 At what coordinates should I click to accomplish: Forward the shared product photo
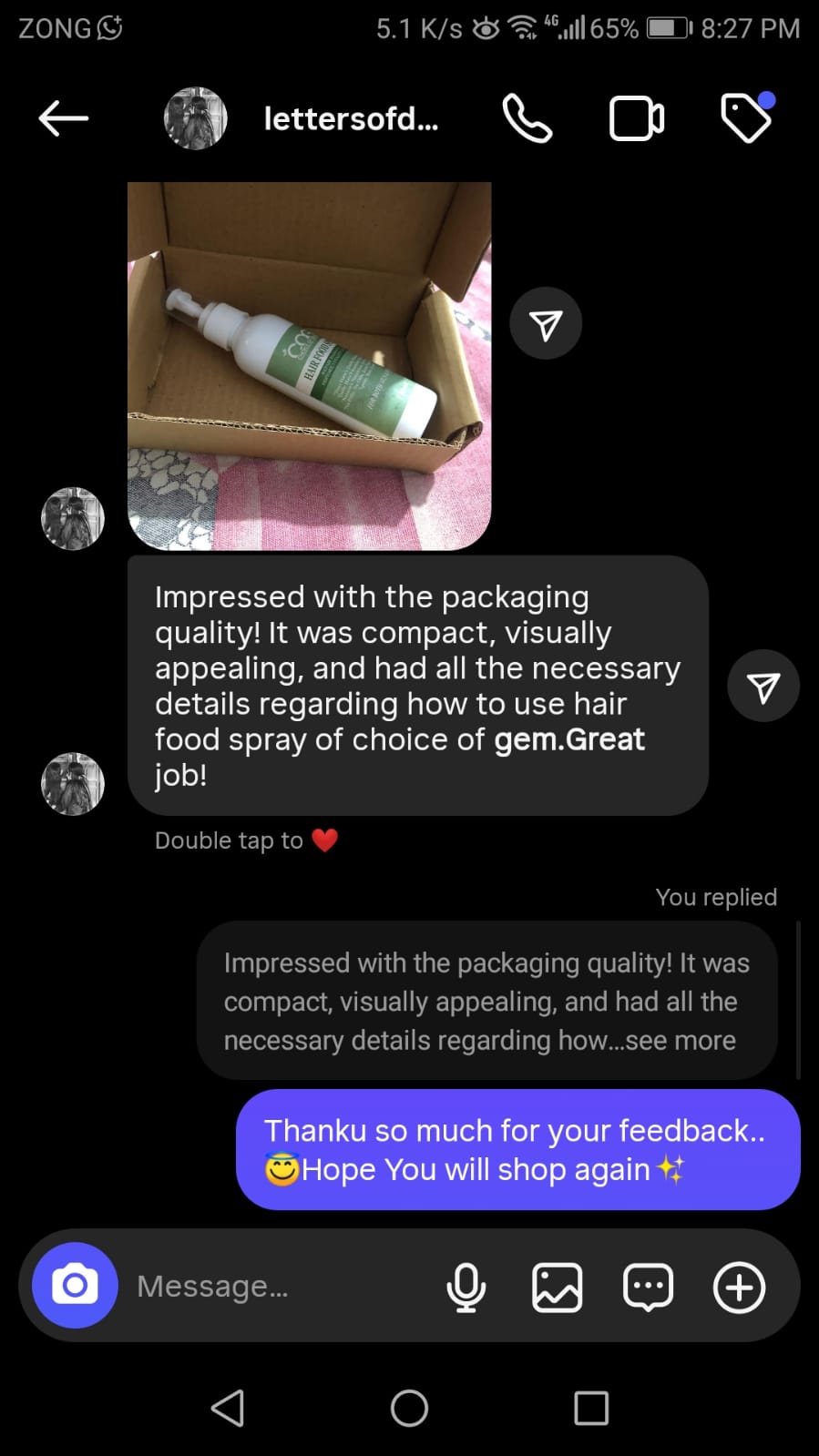(545, 324)
